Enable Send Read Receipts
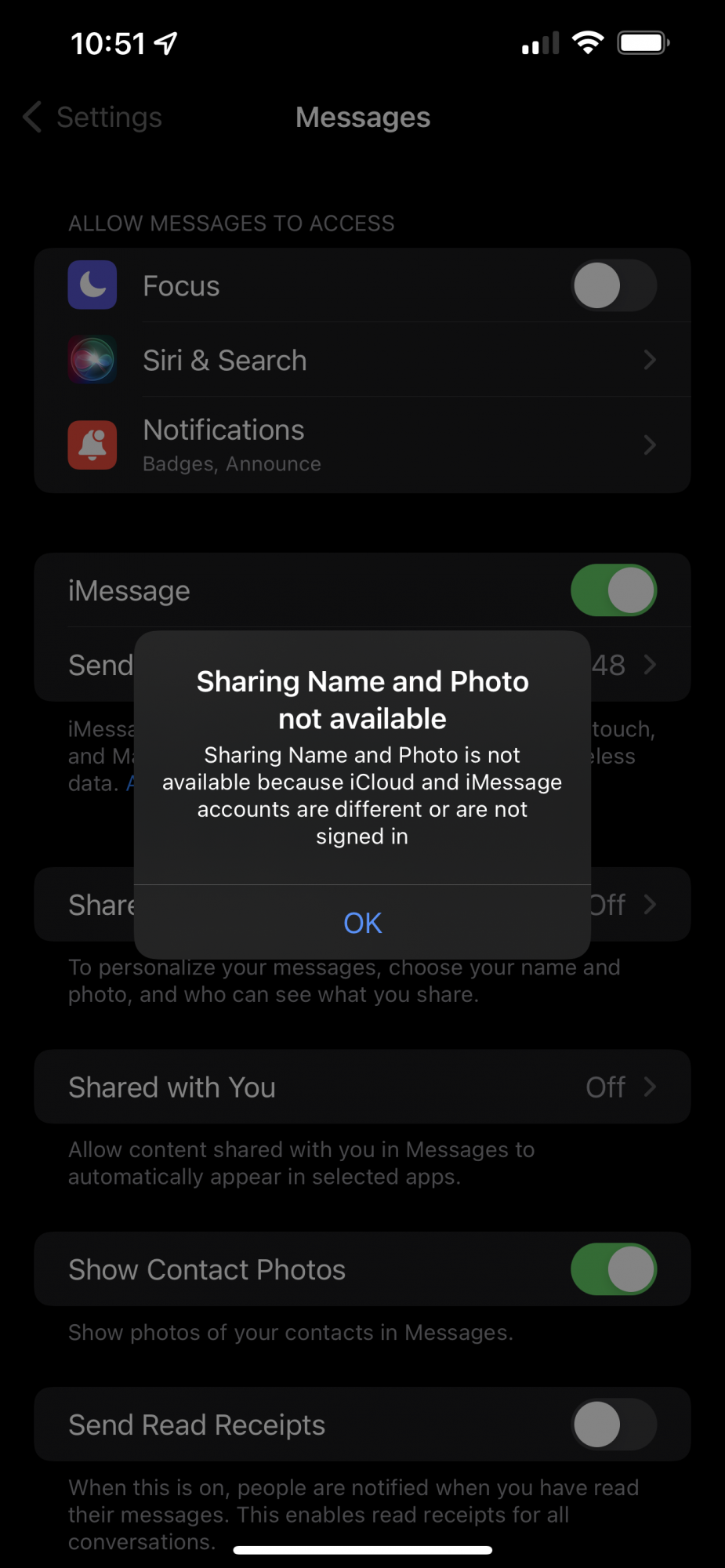 [613, 1425]
